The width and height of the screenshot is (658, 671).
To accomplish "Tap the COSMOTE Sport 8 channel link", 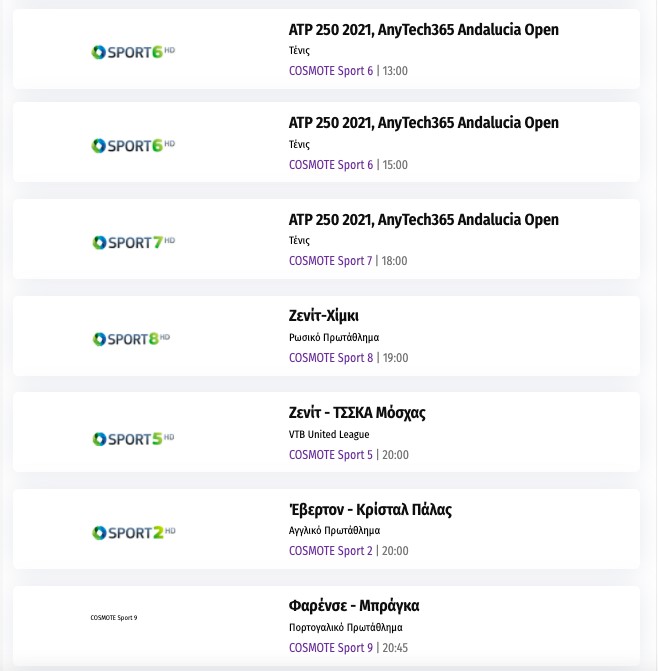I will coord(330,358).
